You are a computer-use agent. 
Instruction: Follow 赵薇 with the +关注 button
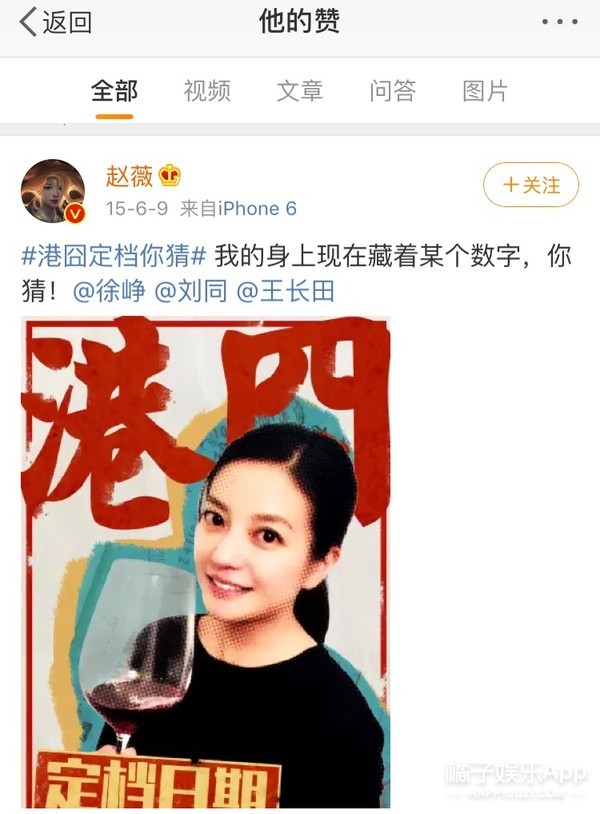[530, 185]
